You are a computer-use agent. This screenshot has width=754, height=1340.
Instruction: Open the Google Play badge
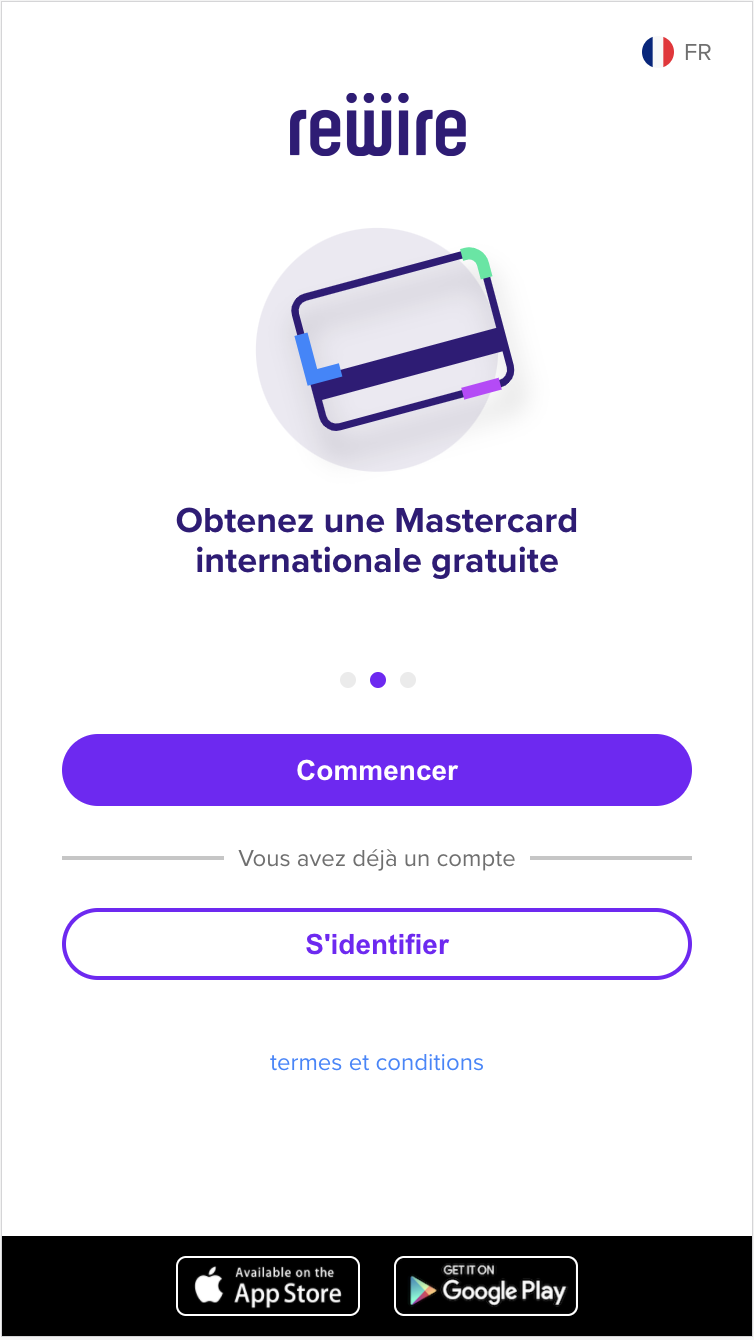pos(486,1286)
